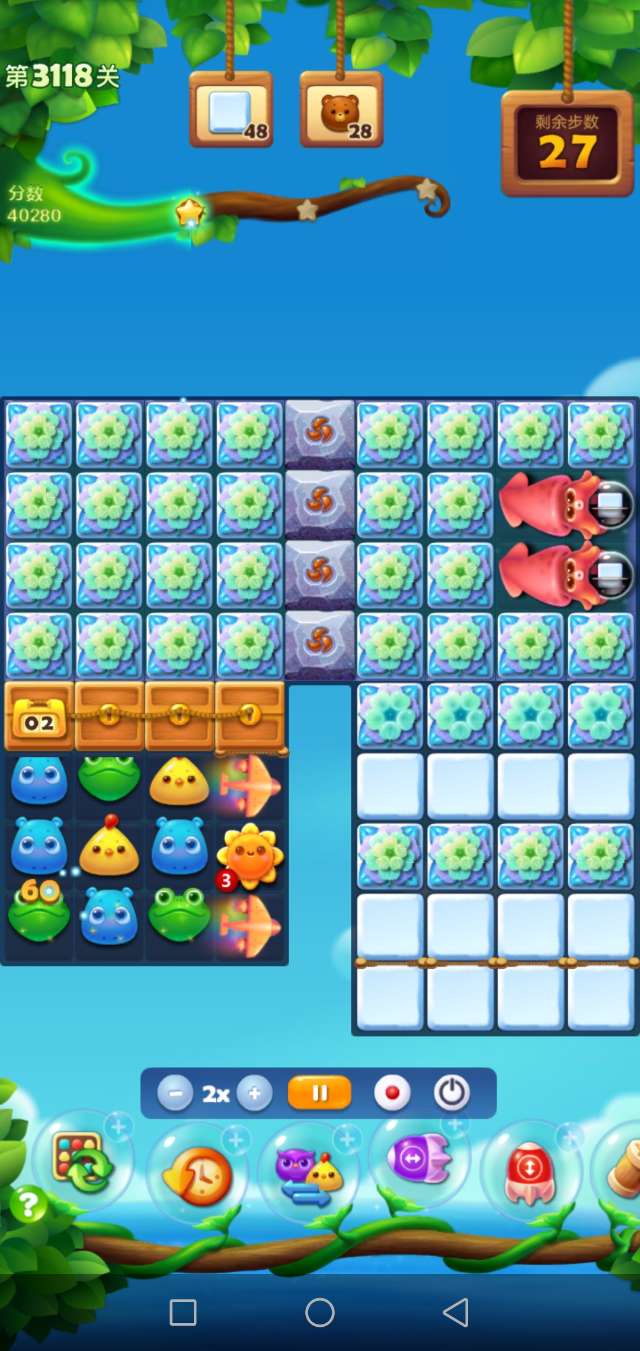Open recent apps from the navigation bar

(183, 1312)
